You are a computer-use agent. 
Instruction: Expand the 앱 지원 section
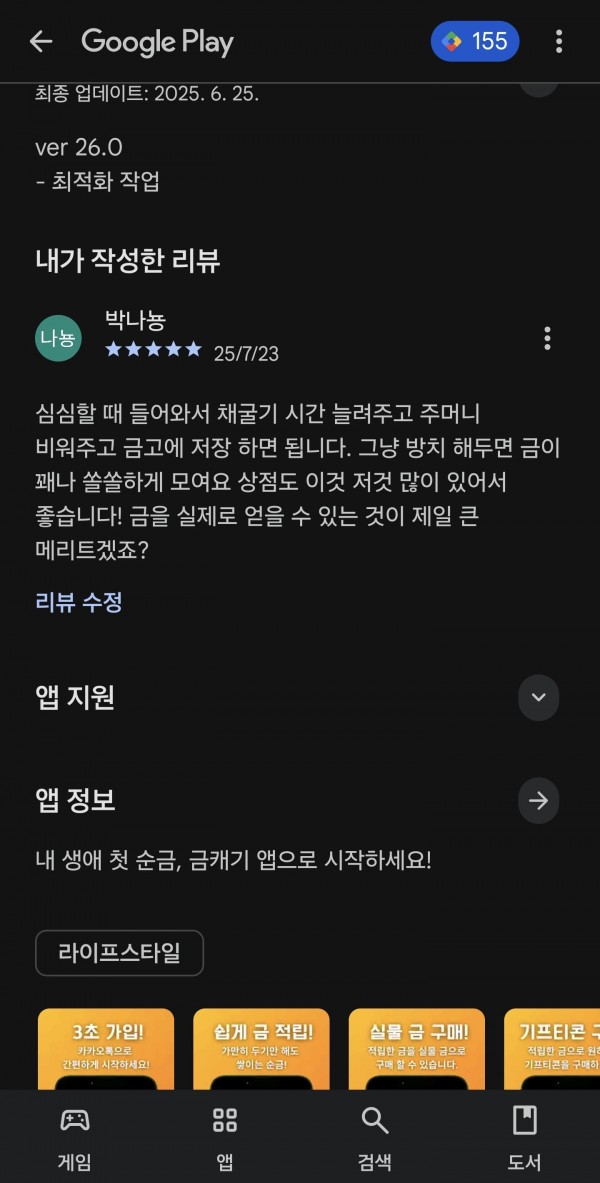click(x=538, y=697)
